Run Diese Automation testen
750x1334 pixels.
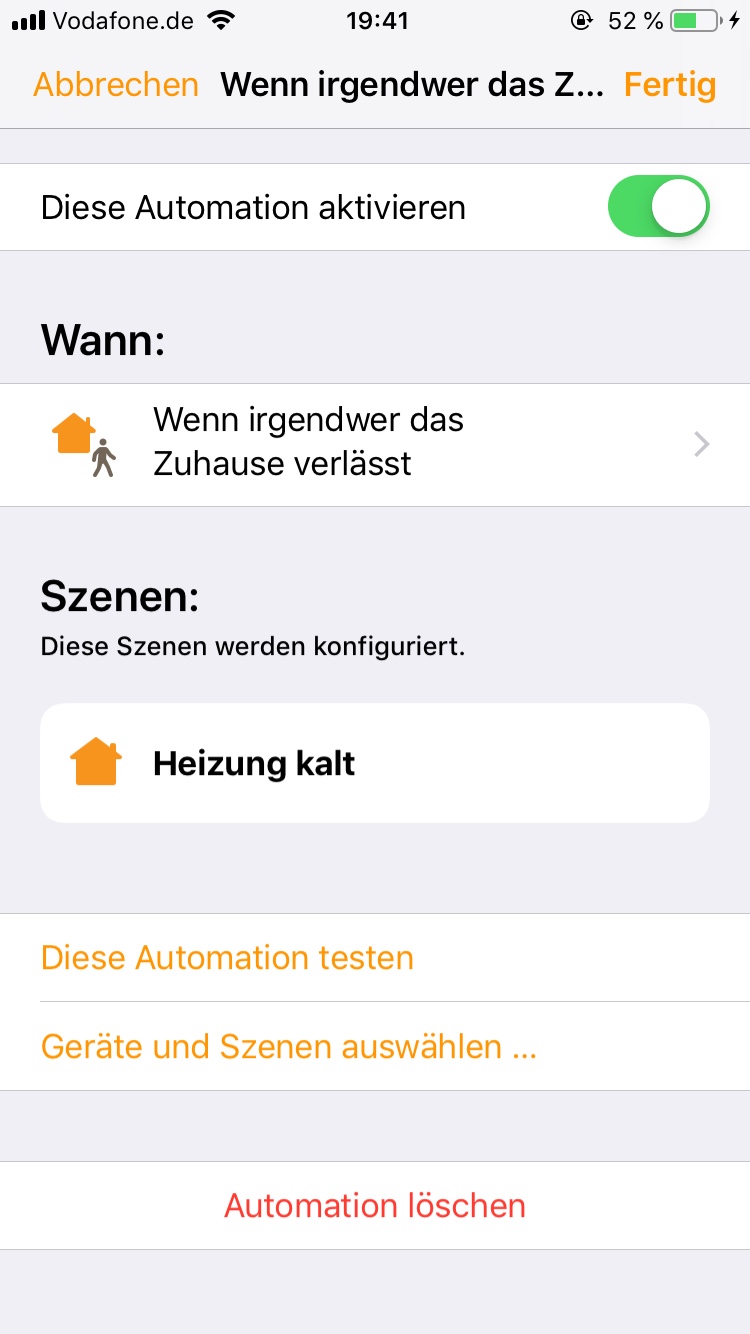[x=228, y=958]
